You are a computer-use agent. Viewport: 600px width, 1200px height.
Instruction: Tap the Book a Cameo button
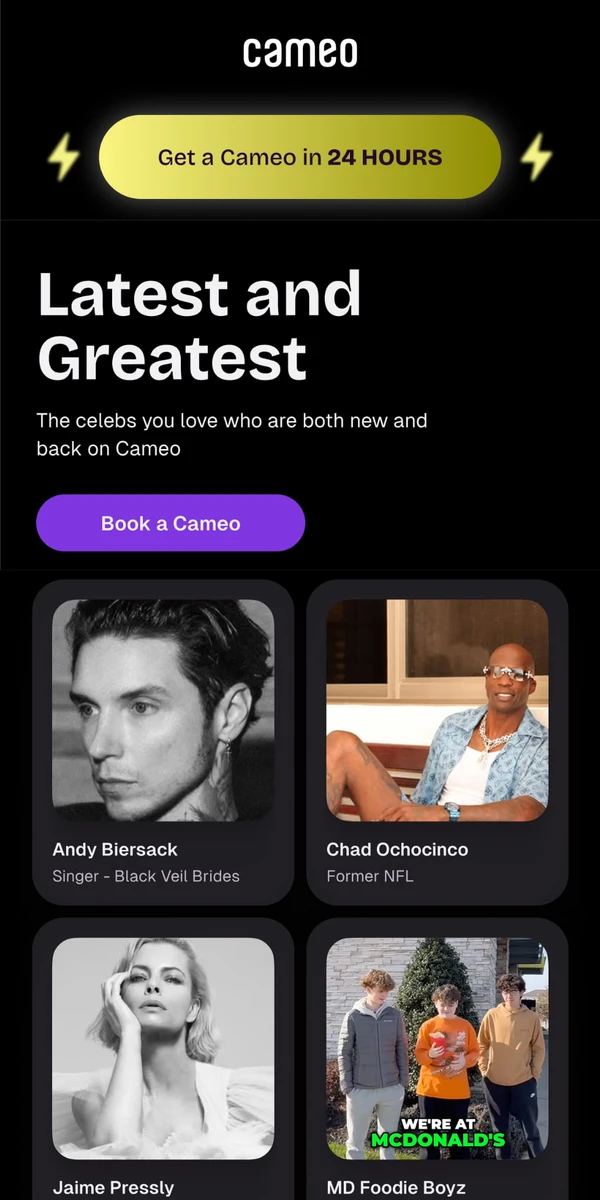coord(170,523)
